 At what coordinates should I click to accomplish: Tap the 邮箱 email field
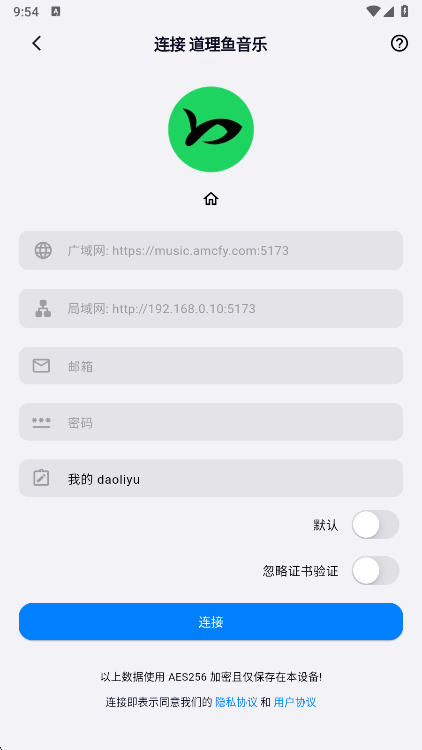(211, 366)
